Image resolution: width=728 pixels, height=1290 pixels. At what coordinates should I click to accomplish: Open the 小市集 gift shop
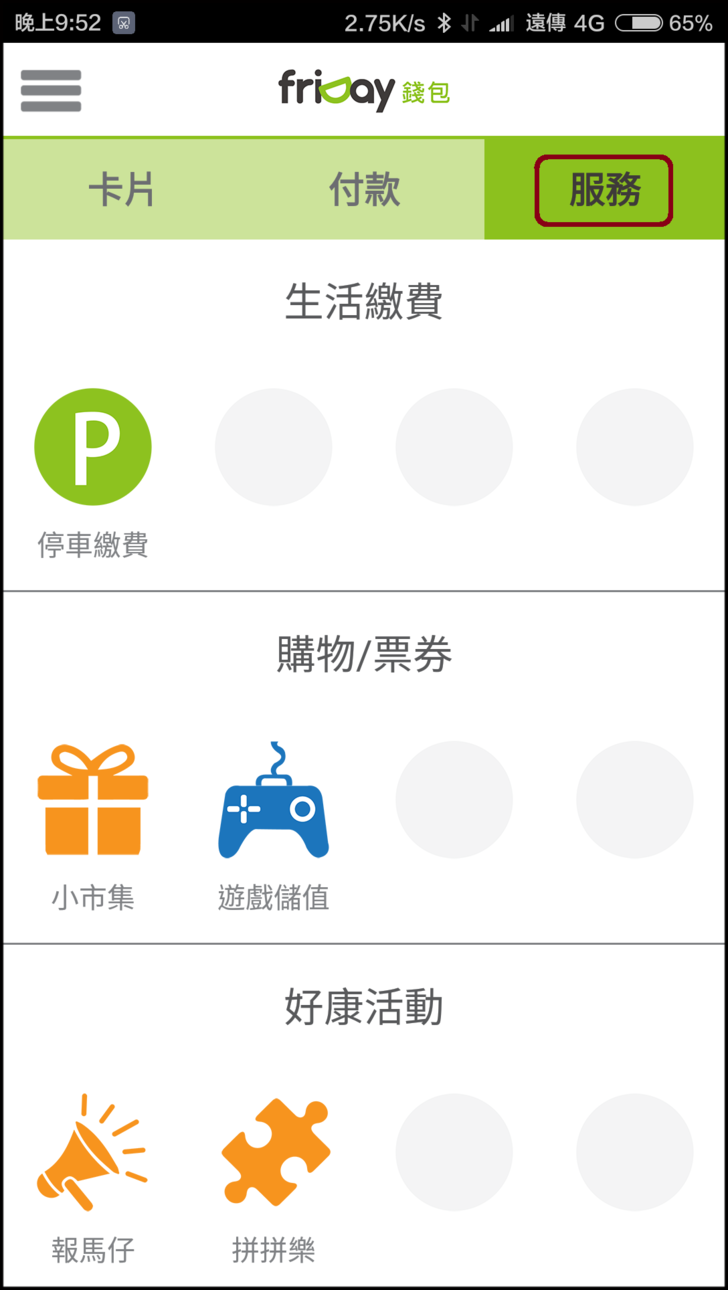[x=93, y=800]
